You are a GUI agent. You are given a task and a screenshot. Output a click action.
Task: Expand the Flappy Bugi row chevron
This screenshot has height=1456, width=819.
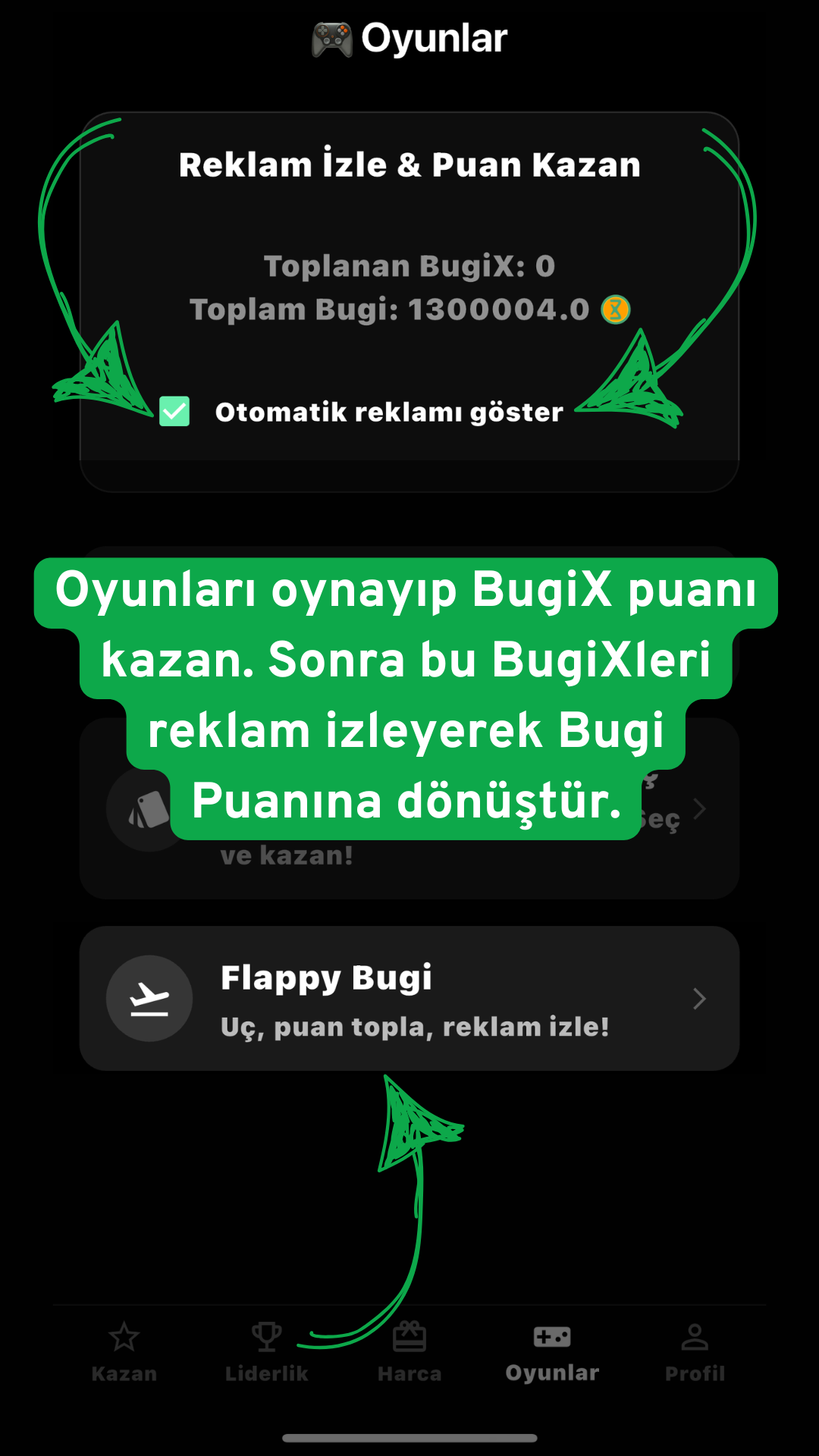pyautogui.click(x=699, y=998)
